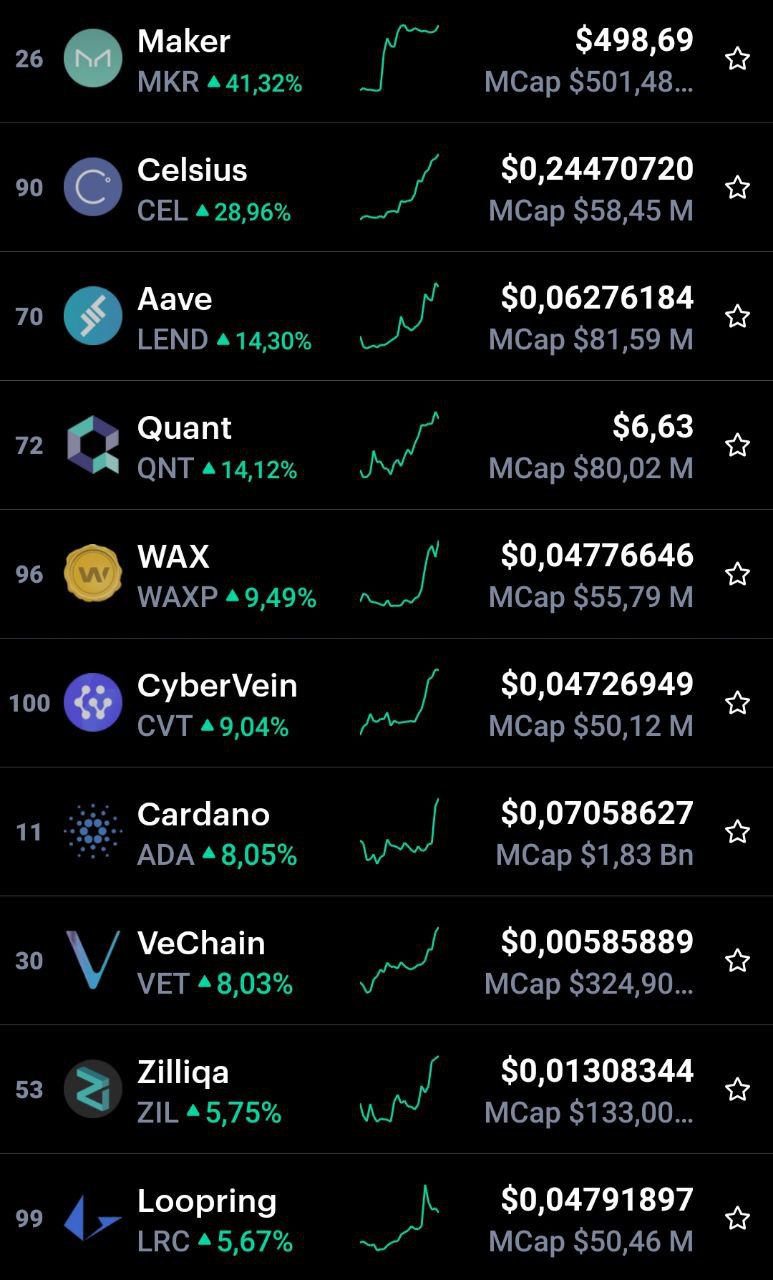Add Loopring to favorites star
The height and width of the screenshot is (1280, 773).
[x=737, y=1218]
